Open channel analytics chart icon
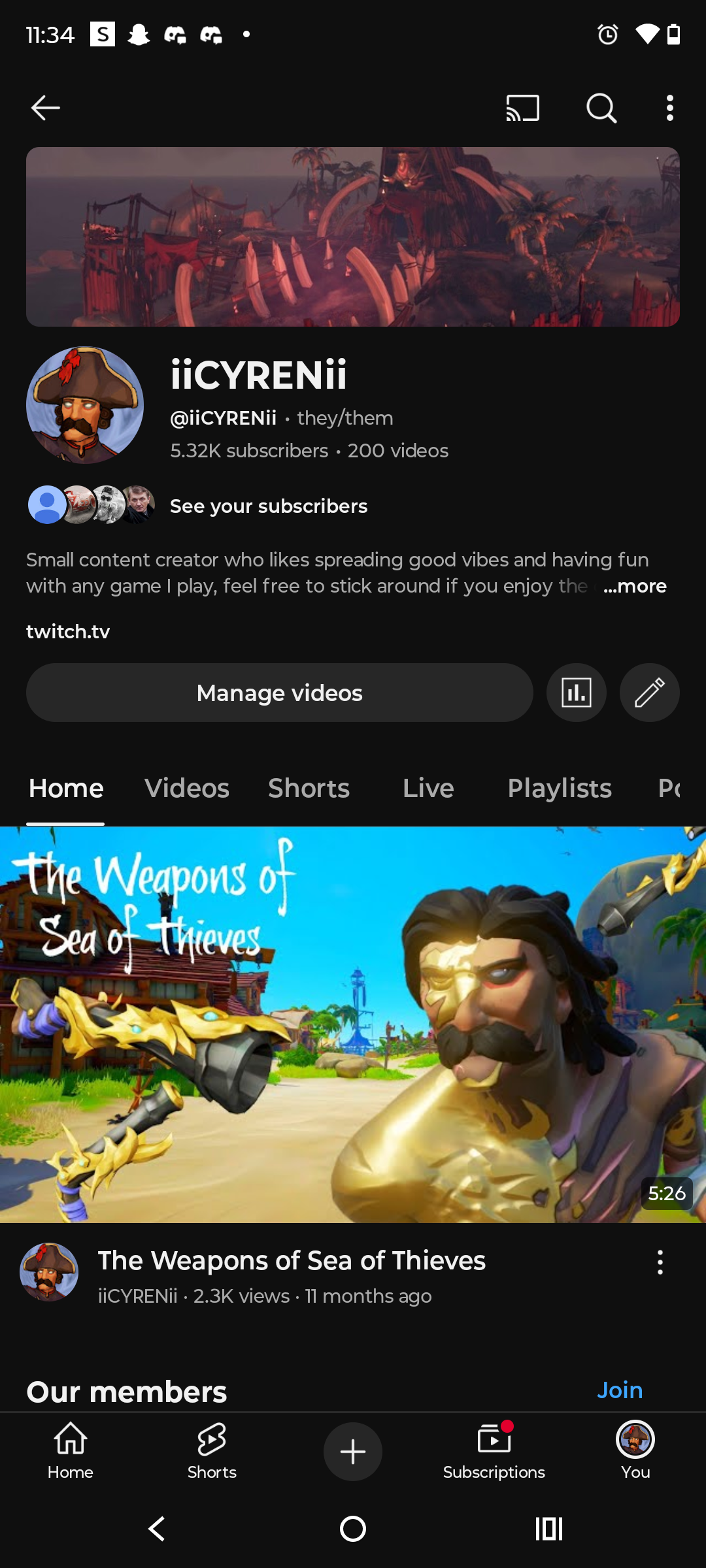The image size is (706, 1568). click(576, 693)
